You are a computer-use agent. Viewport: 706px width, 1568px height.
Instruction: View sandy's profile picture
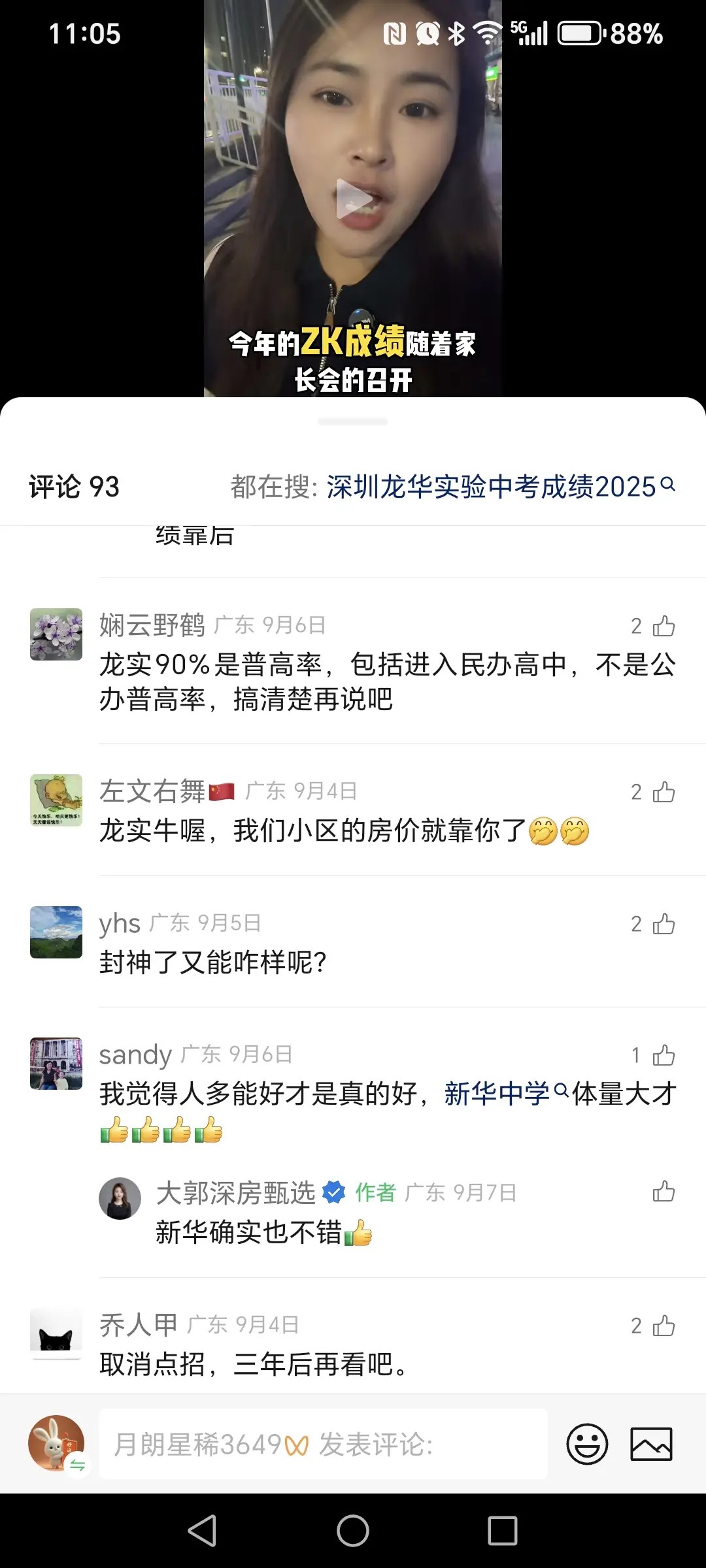pyautogui.click(x=56, y=1063)
